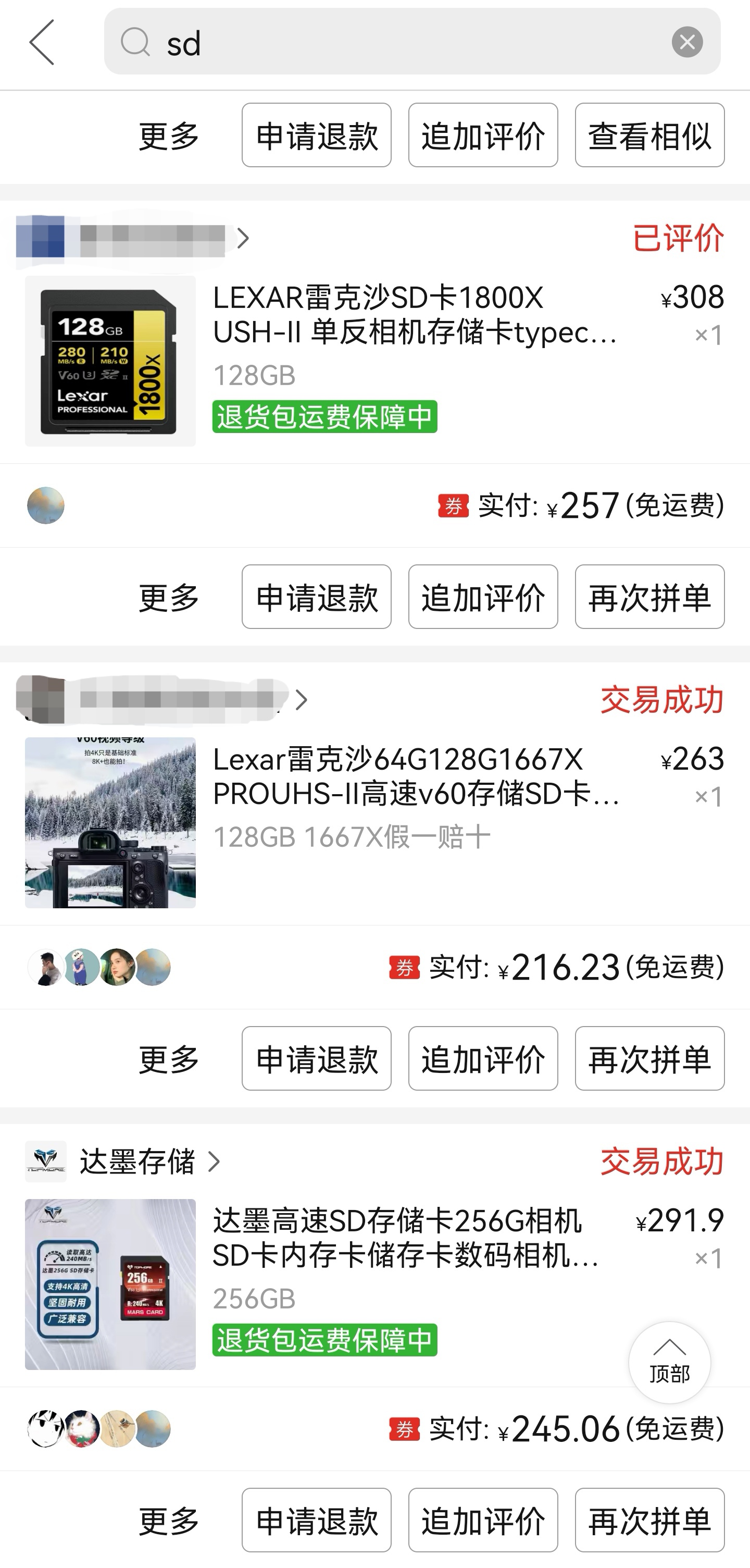Image resolution: width=750 pixels, height=1568 pixels.
Task: Open the 达墨存储 store logo
Action: [46, 1159]
